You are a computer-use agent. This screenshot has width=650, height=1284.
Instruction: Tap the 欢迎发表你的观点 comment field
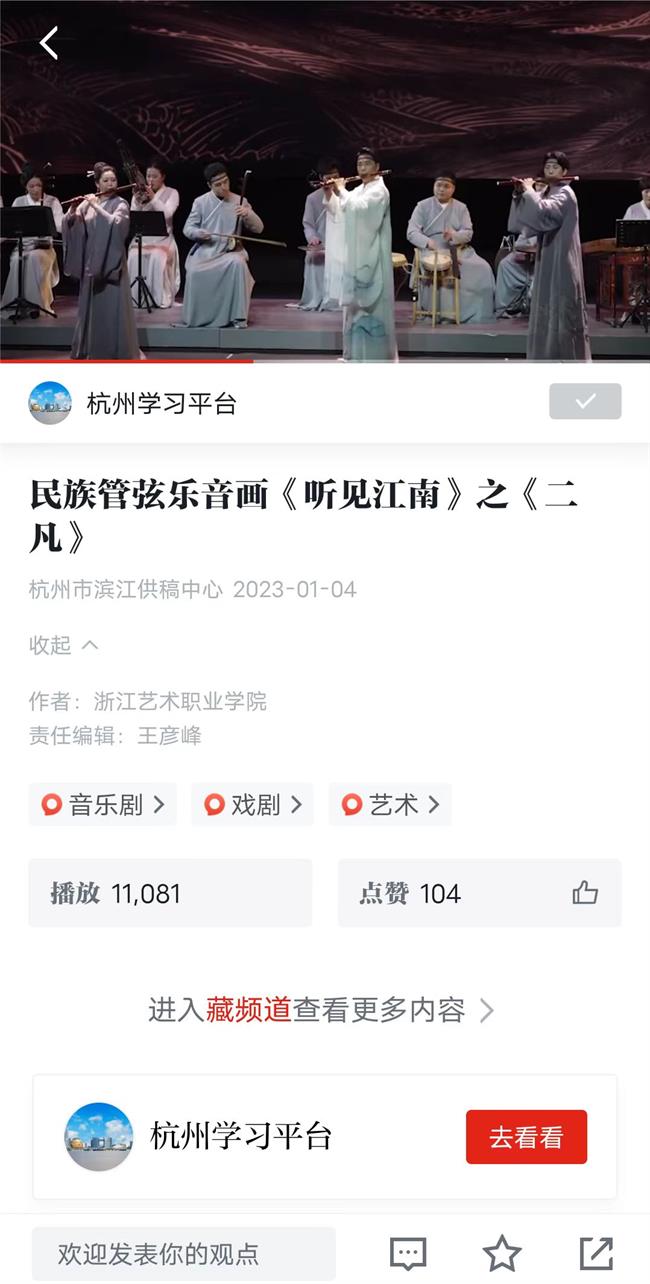pos(183,1253)
